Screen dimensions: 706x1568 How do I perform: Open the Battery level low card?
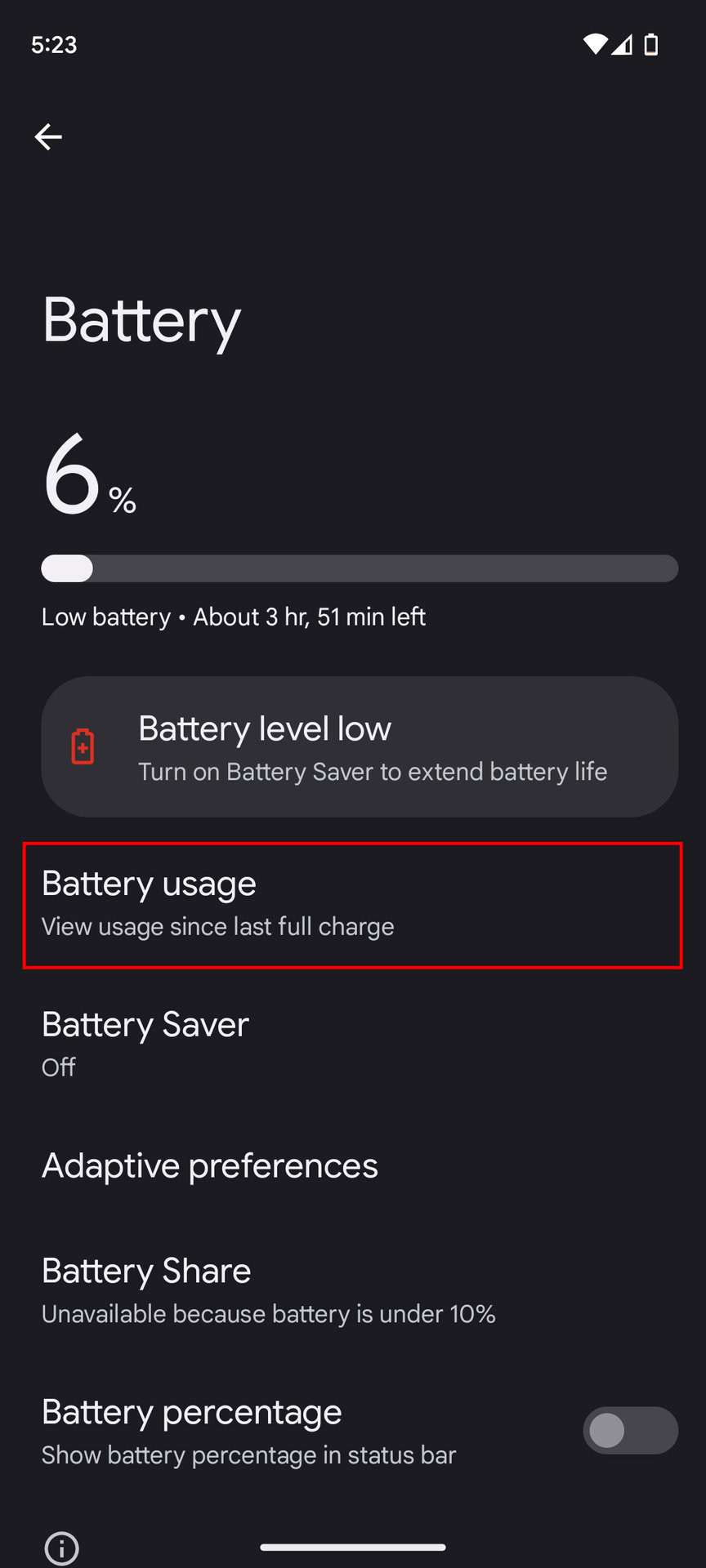pyautogui.click(x=360, y=746)
